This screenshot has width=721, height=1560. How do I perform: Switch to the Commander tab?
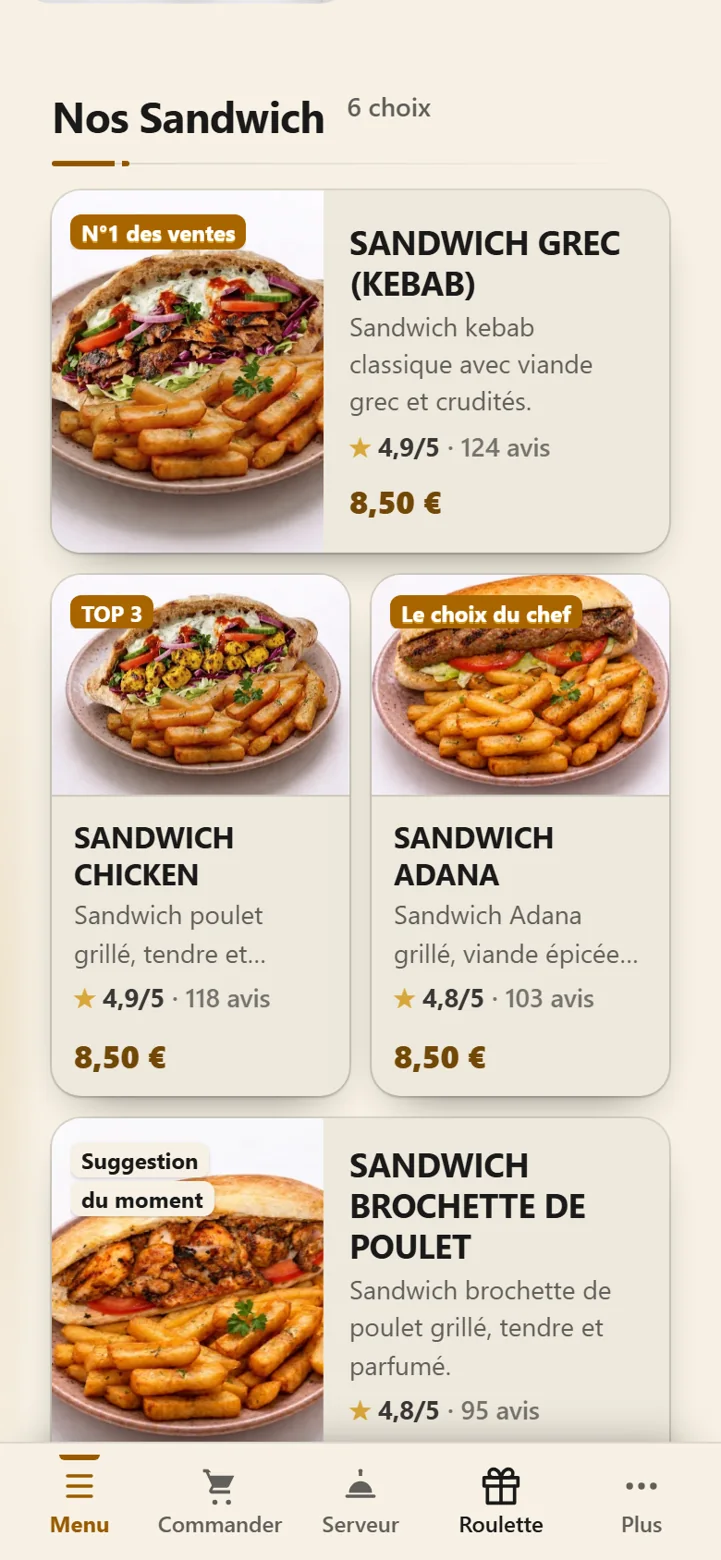click(x=220, y=1500)
